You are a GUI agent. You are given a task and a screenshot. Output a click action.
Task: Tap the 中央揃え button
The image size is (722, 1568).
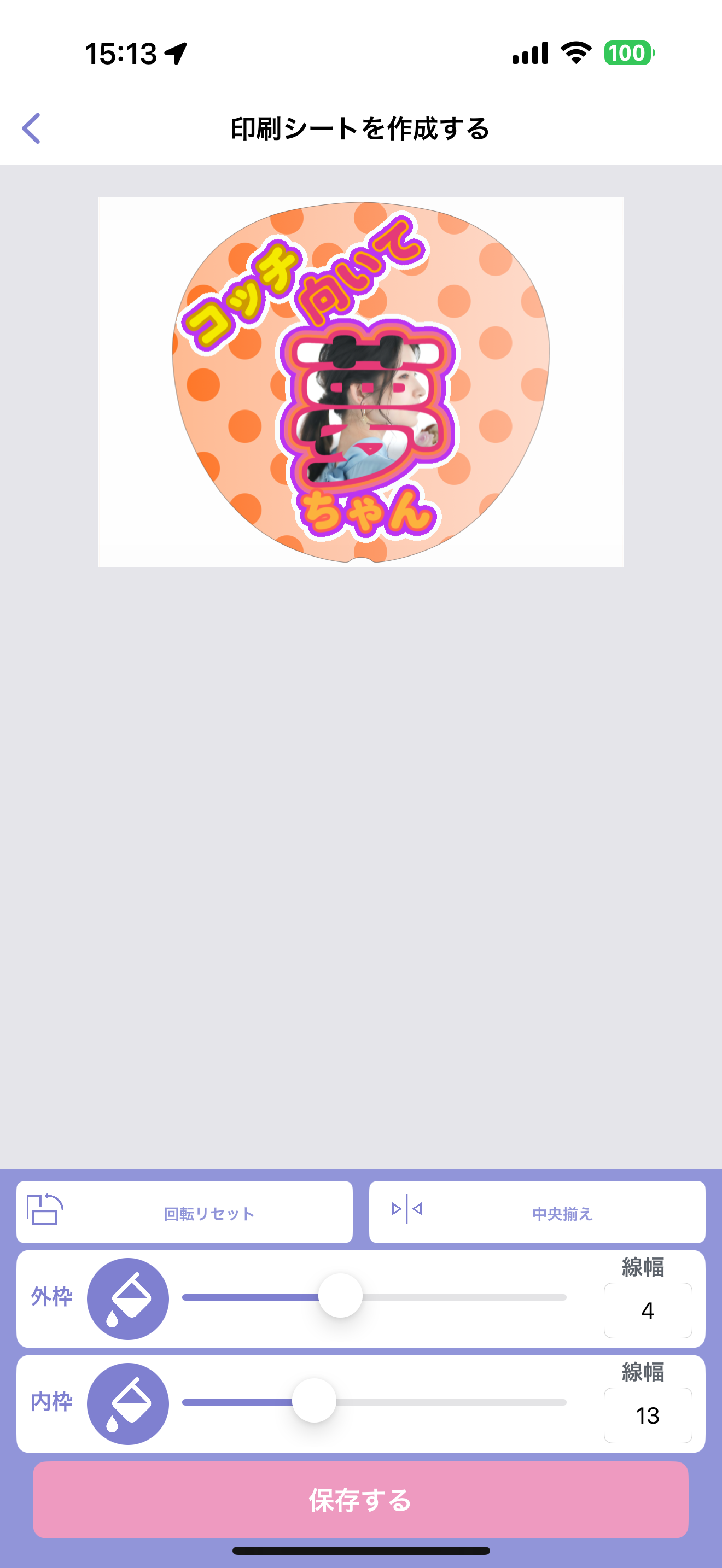(537, 1213)
